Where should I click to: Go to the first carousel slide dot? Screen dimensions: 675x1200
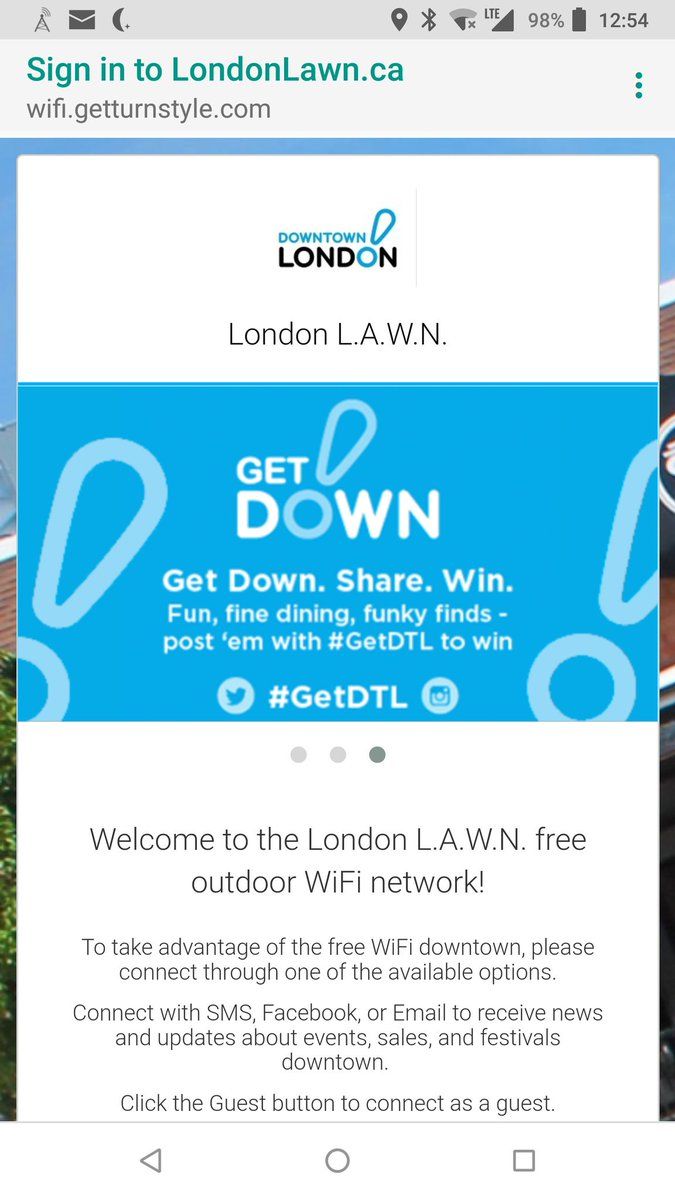click(298, 755)
